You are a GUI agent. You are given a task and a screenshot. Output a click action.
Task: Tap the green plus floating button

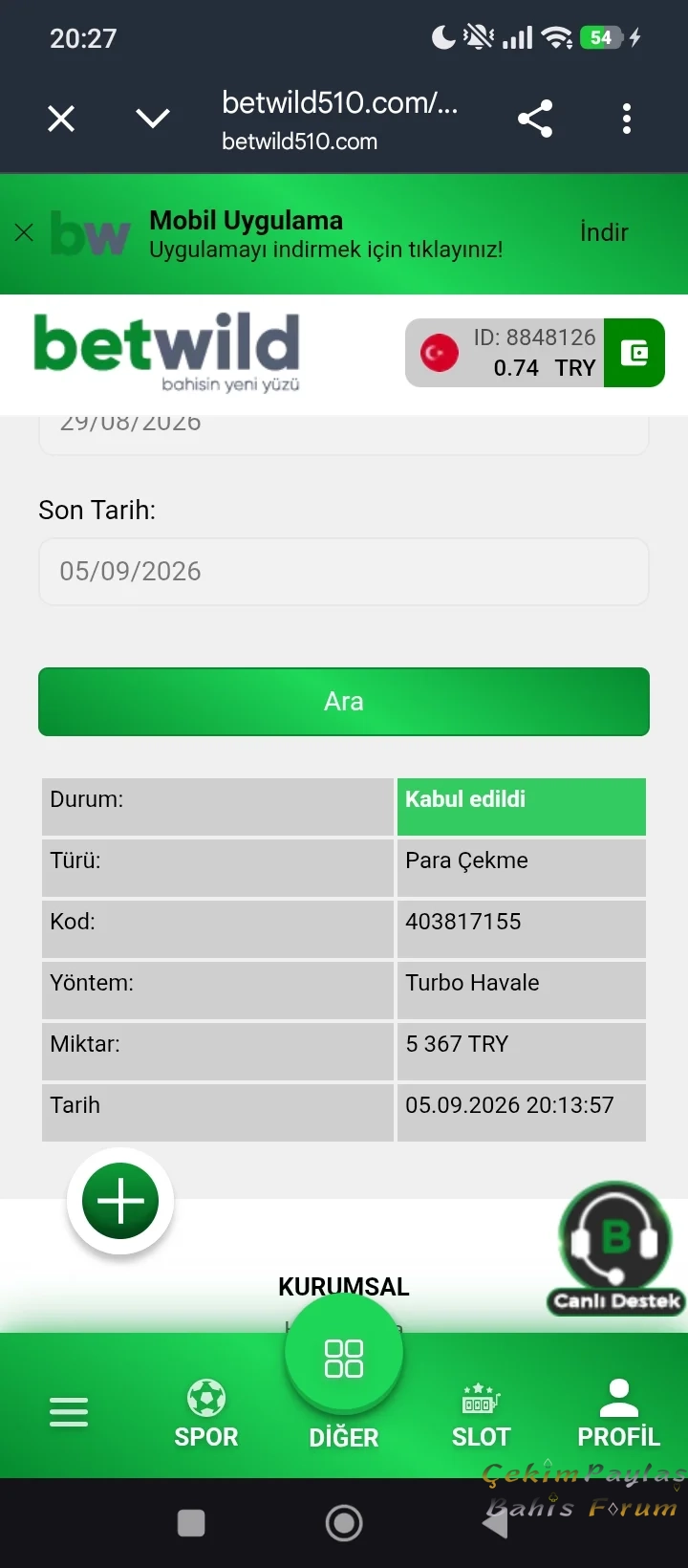(x=120, y=1201)
